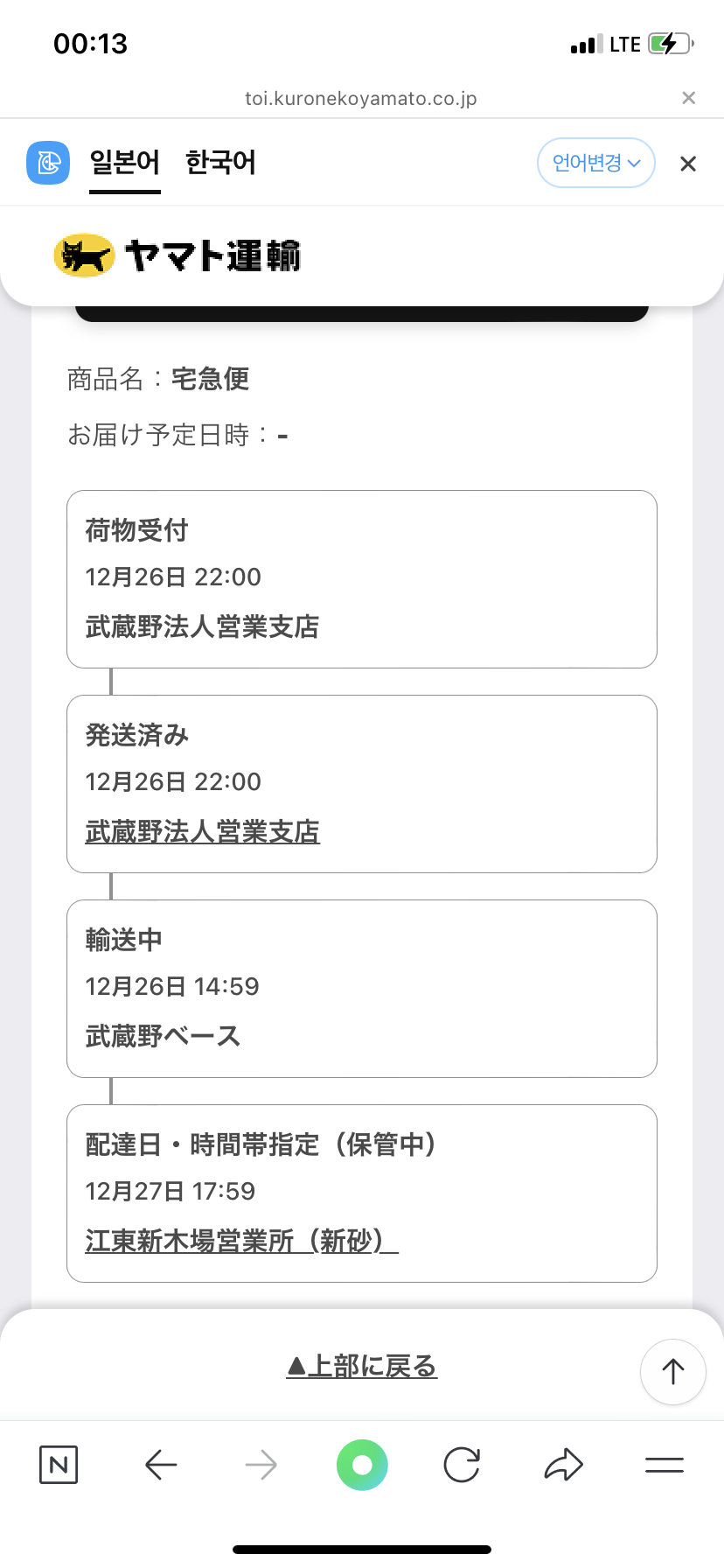
Task: Switch to the 한국어 tab
Action: pos(220,163)
